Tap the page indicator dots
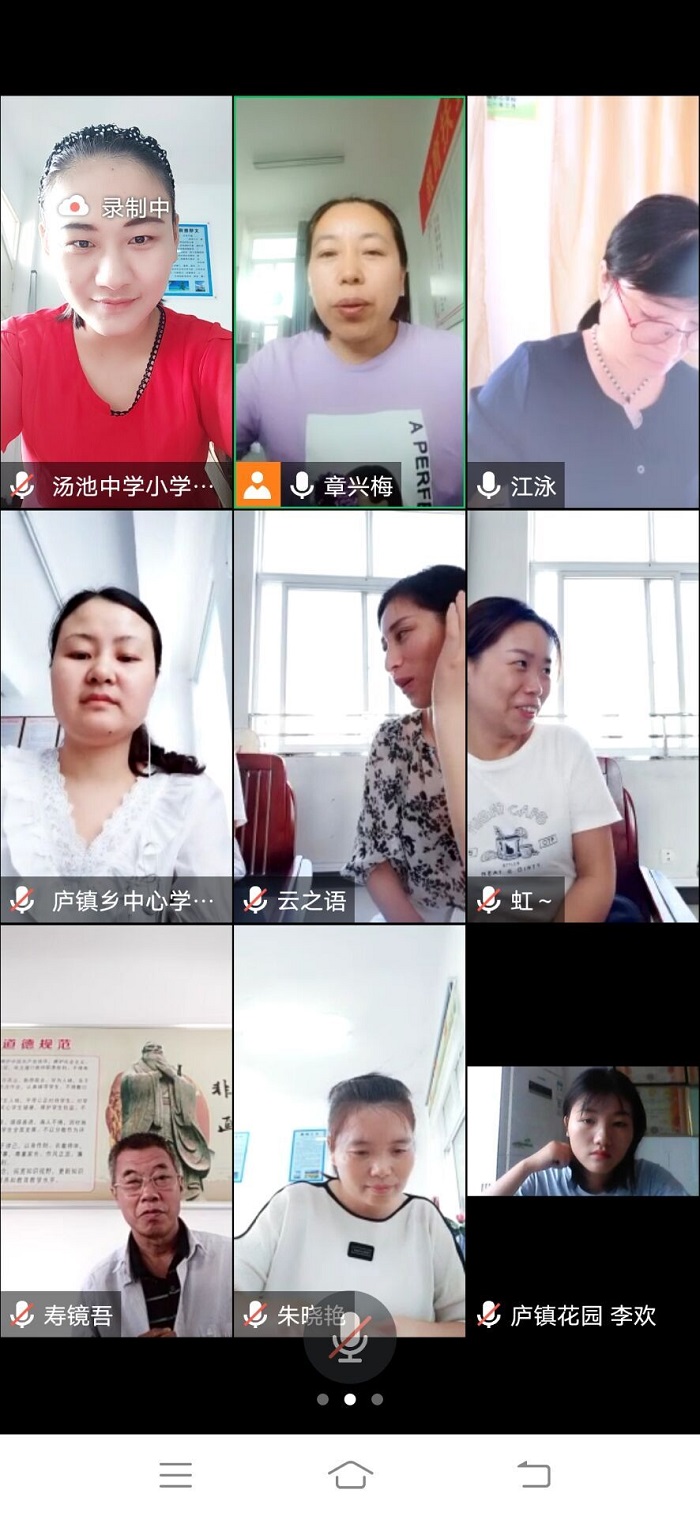Viewport: 700px width, 1516px height. click(x=350, y=1399)
